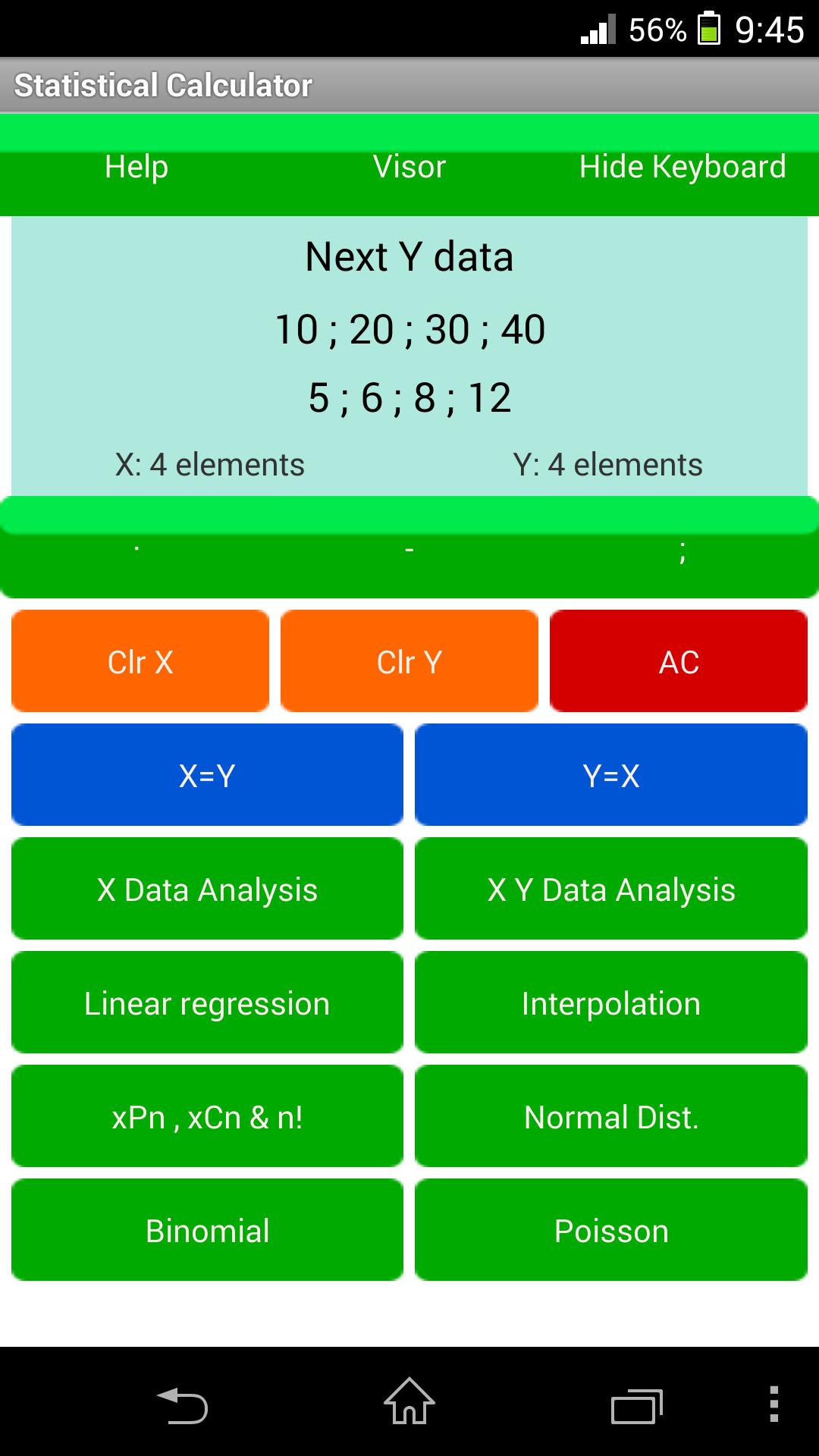The height and width of the screenshot is (1456, 819).
Task: Tap the home icon in navigation bar
Action: [x=409, y=1404]
